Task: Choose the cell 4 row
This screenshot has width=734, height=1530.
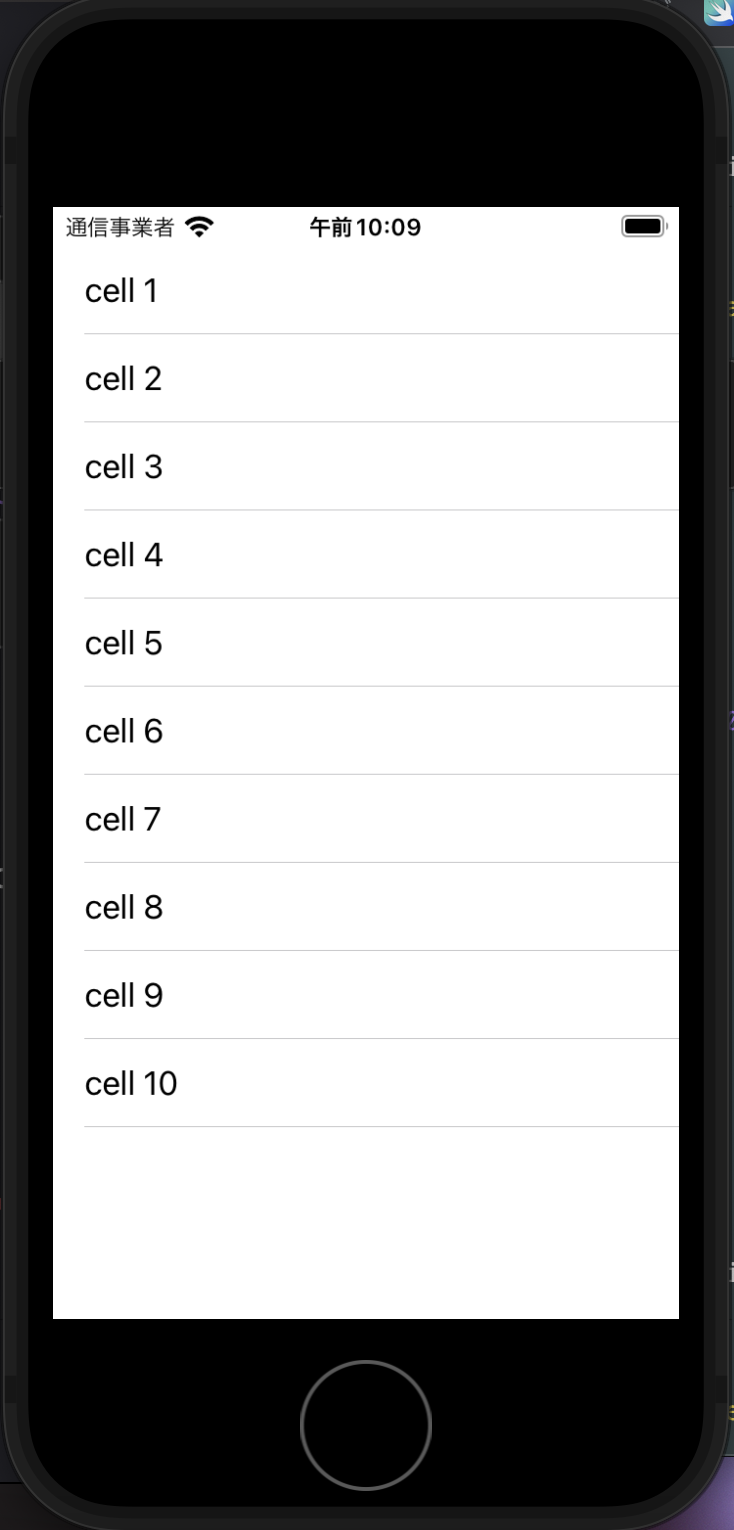Action: point(366,554)
